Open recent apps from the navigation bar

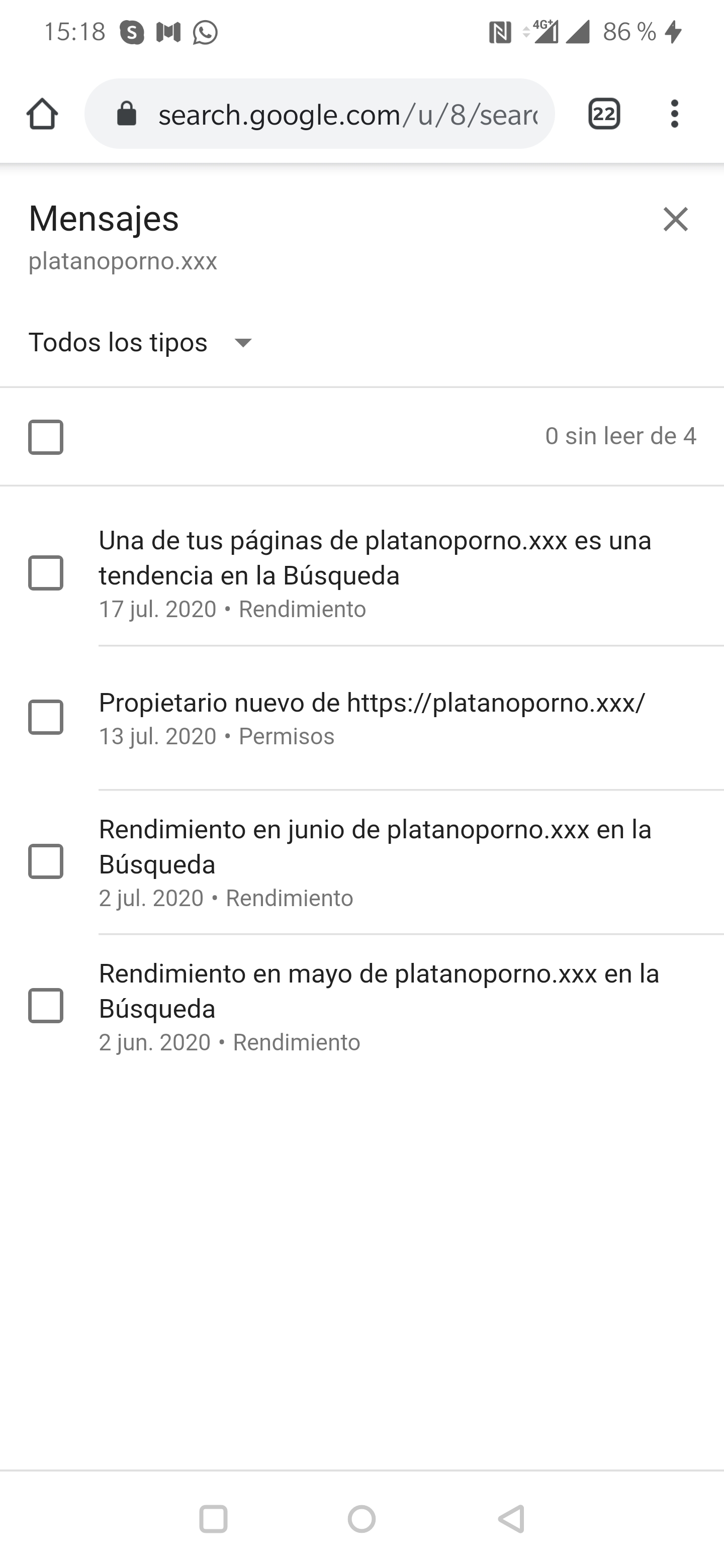(213, 1519)
